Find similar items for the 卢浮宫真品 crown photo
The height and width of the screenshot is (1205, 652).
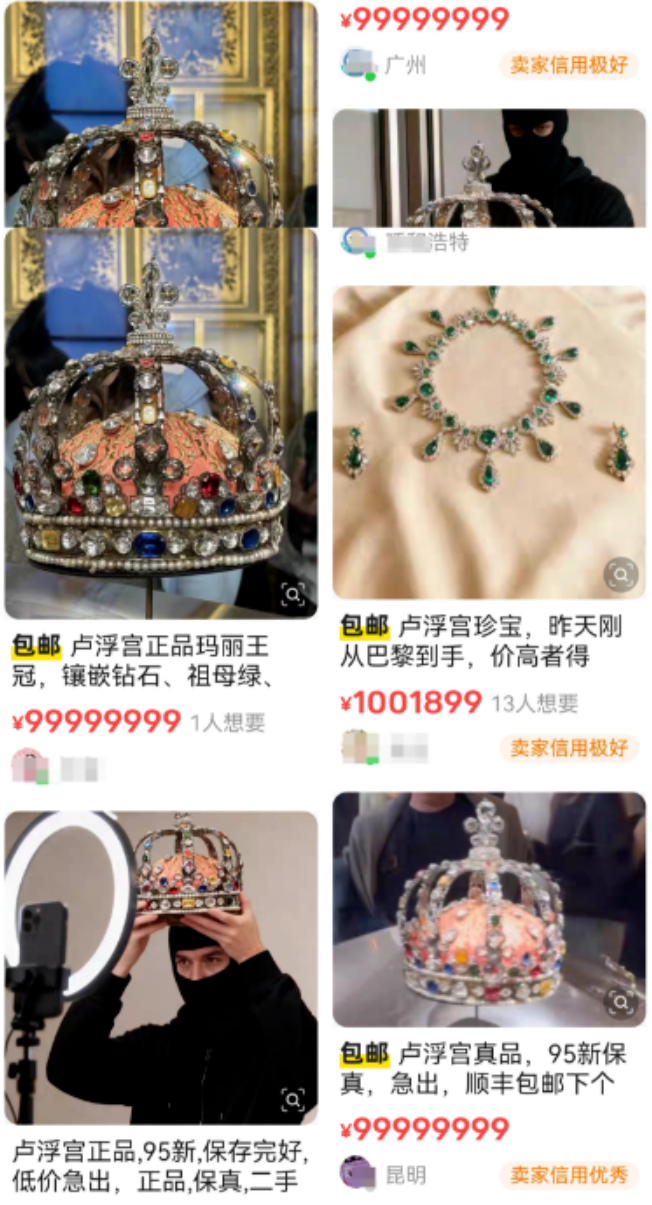tap(621, 1002)
